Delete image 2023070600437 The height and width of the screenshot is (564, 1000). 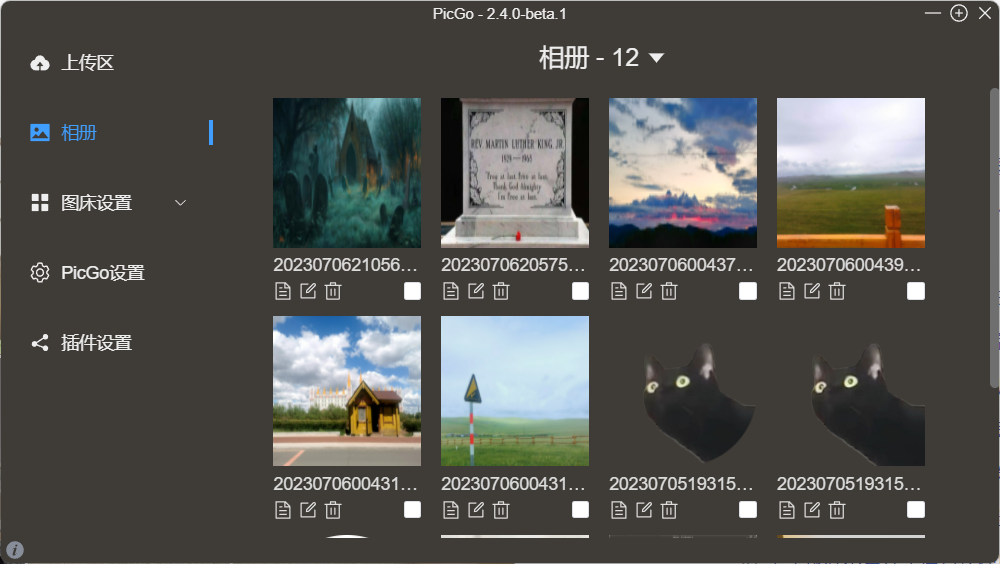669,291
